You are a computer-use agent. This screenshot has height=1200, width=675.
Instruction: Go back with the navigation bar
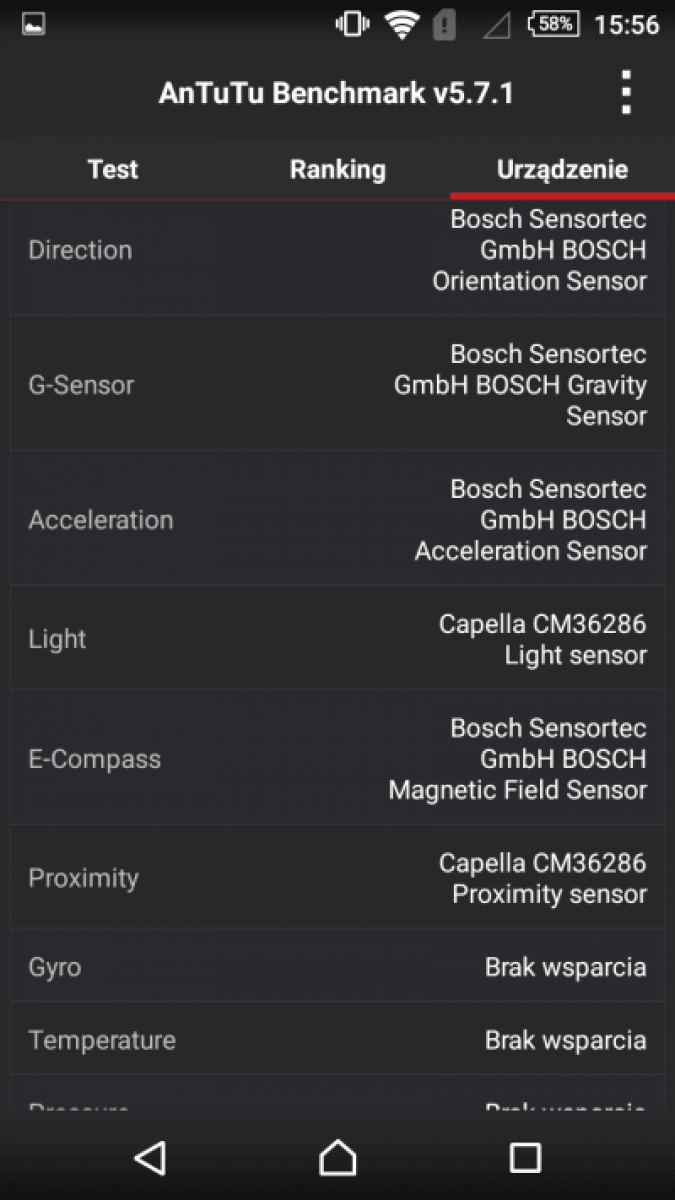tap(150, 1157)
